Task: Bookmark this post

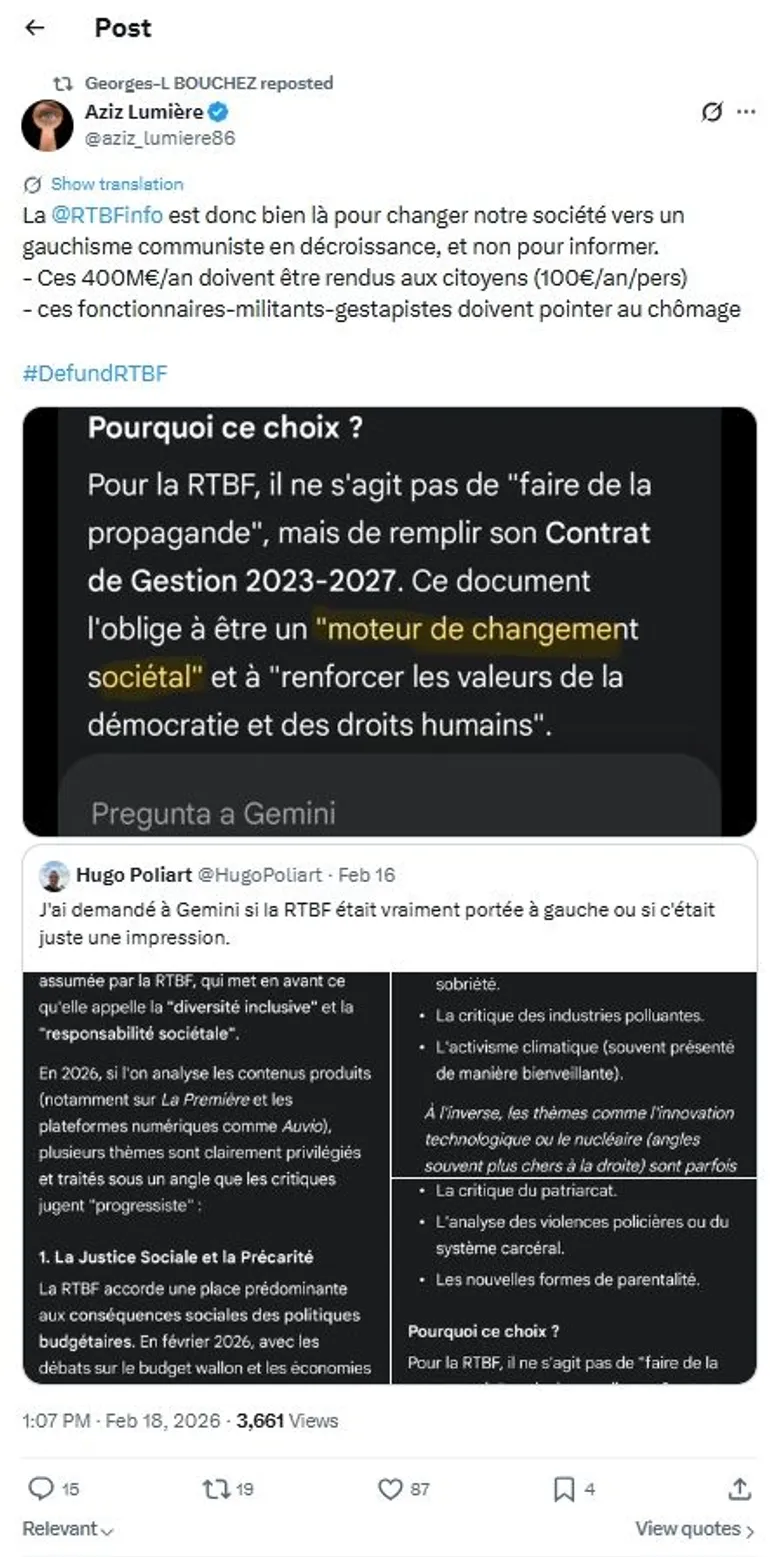Action: 564,1489
